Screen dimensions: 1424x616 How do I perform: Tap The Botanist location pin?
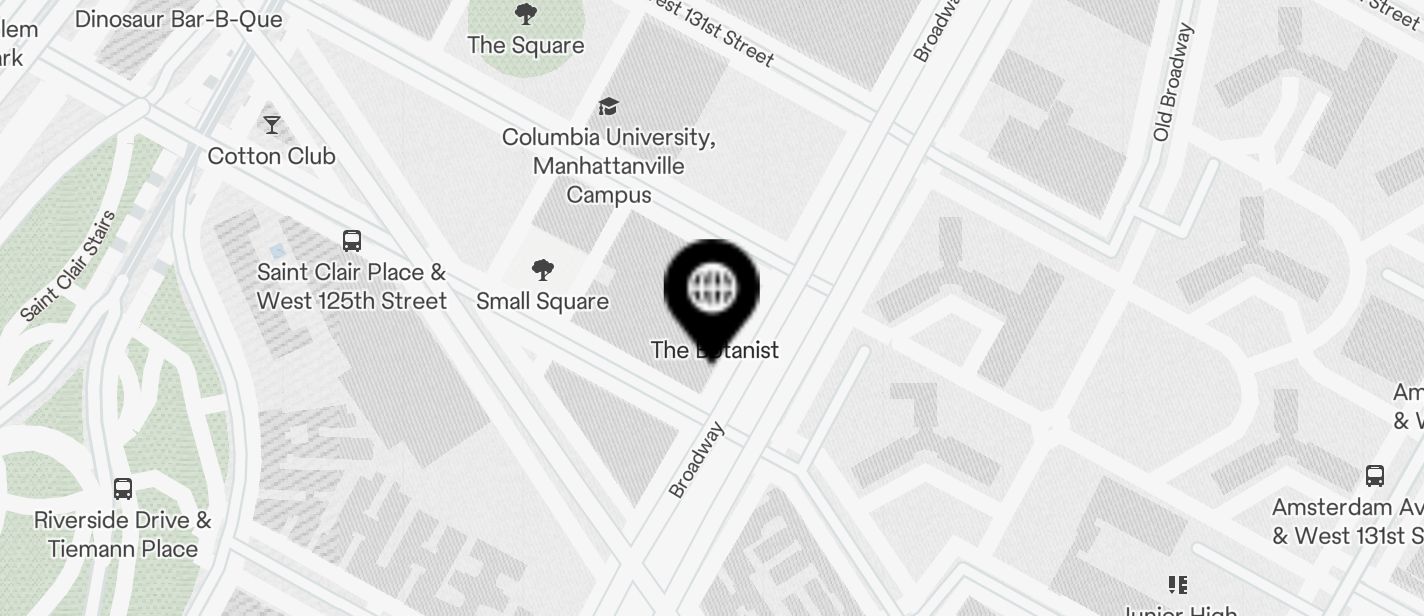711,290
